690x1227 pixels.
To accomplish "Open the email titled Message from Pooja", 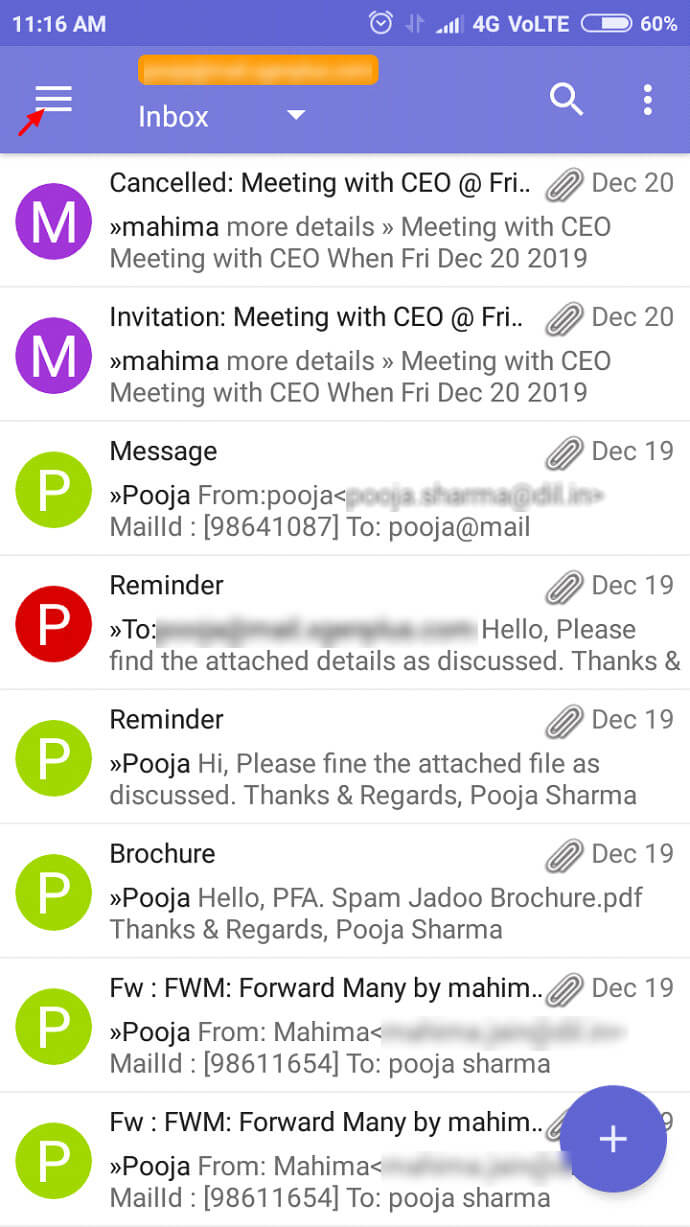I will tap(345, 488).
